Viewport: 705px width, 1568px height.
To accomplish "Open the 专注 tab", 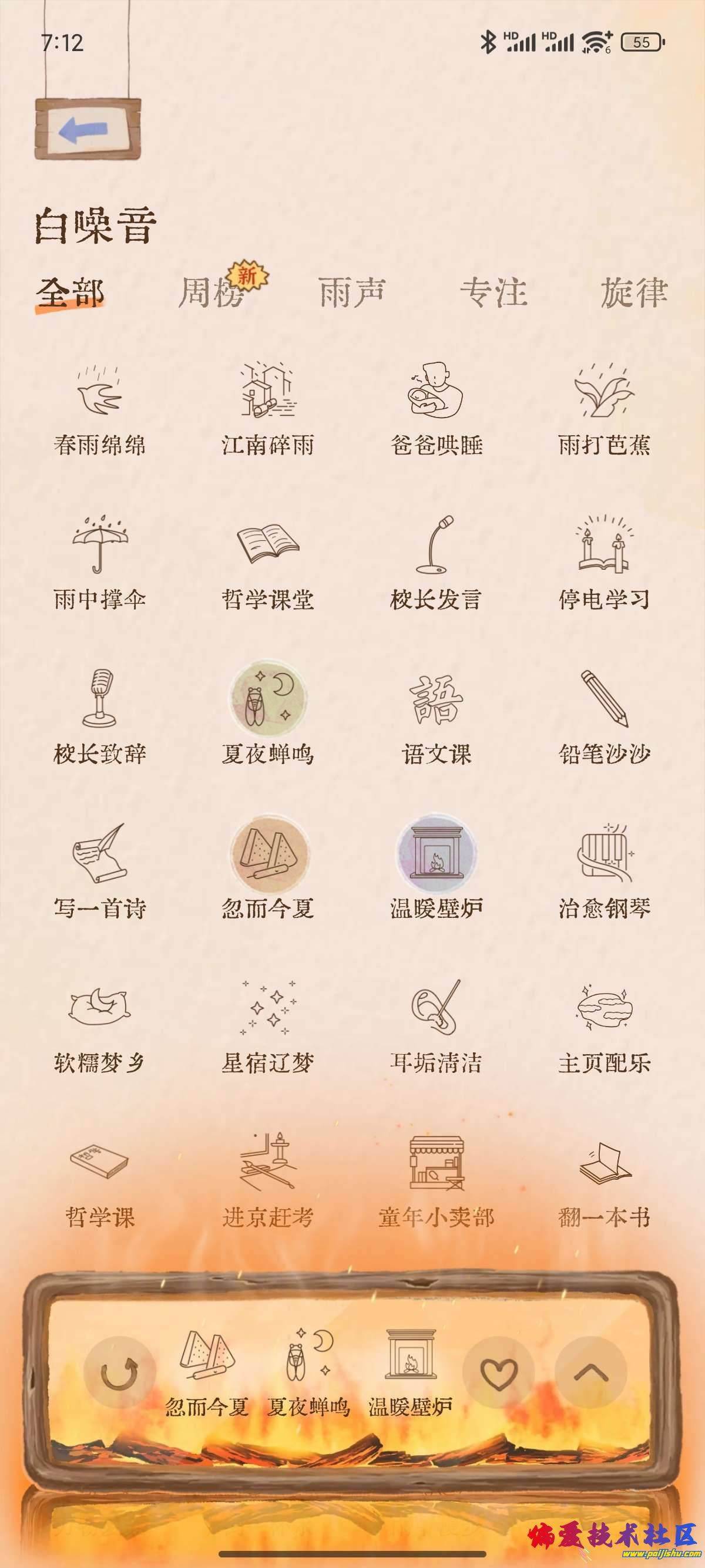I will (x=492, y=292).
